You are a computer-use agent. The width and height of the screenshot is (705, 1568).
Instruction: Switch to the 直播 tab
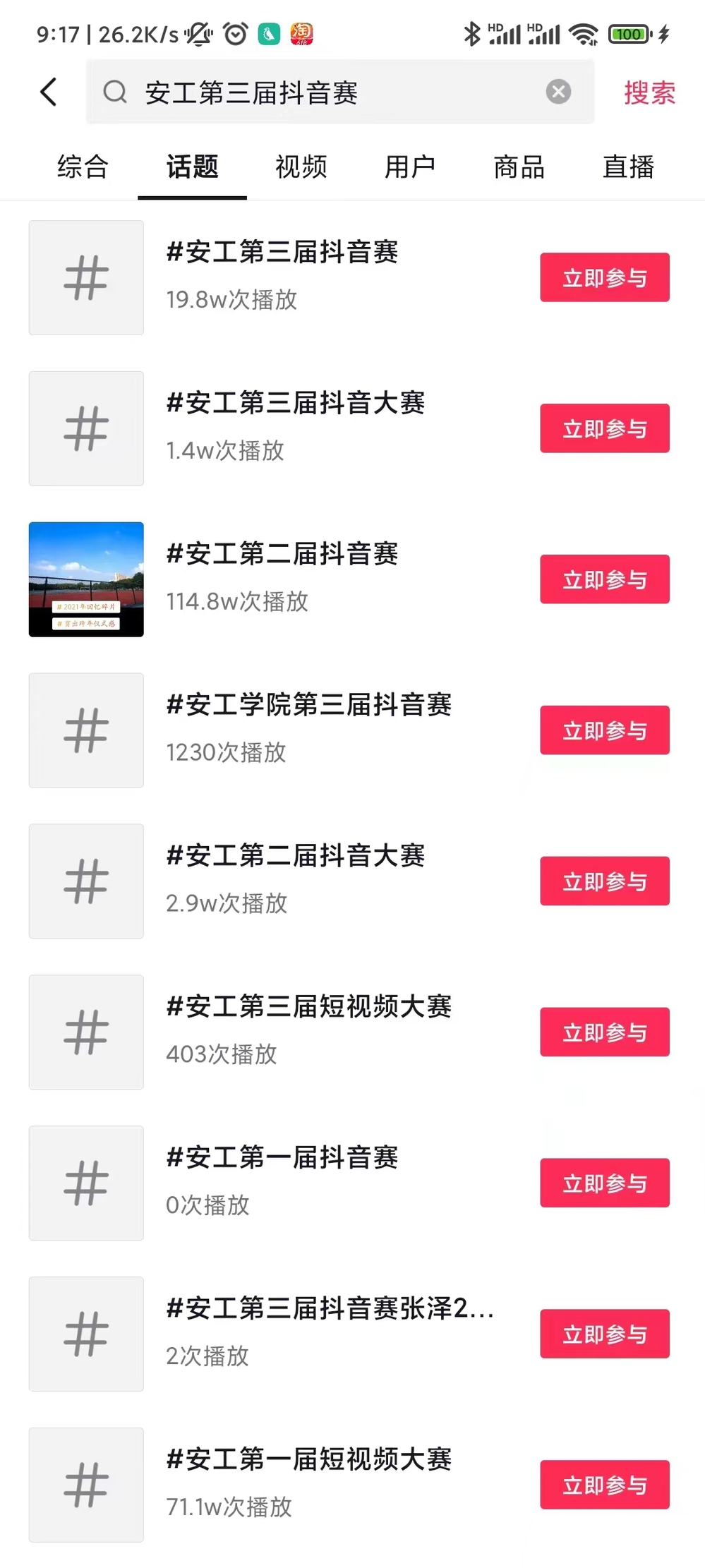coord(628,167)
